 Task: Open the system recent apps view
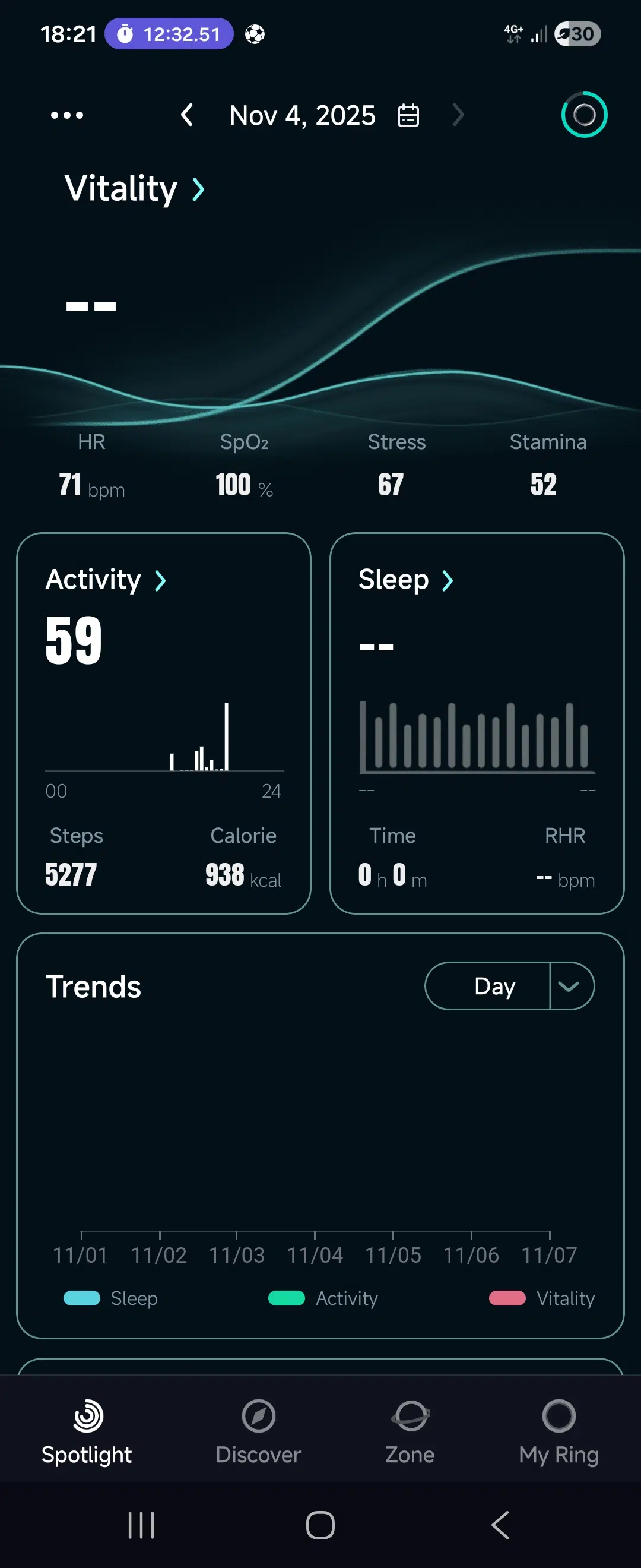point(141,1525)
